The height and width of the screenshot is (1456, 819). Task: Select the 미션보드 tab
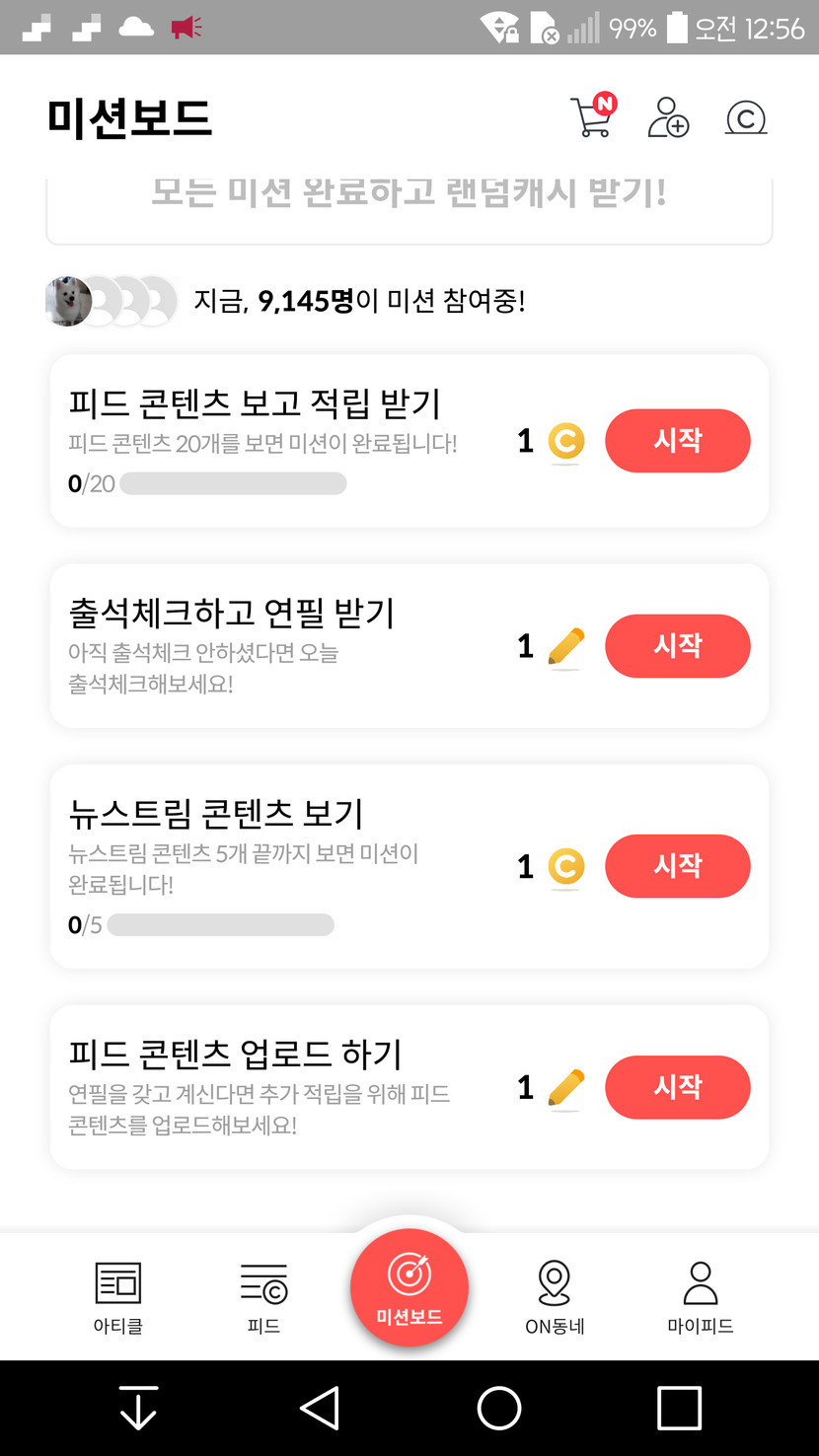click(409, 1288)
